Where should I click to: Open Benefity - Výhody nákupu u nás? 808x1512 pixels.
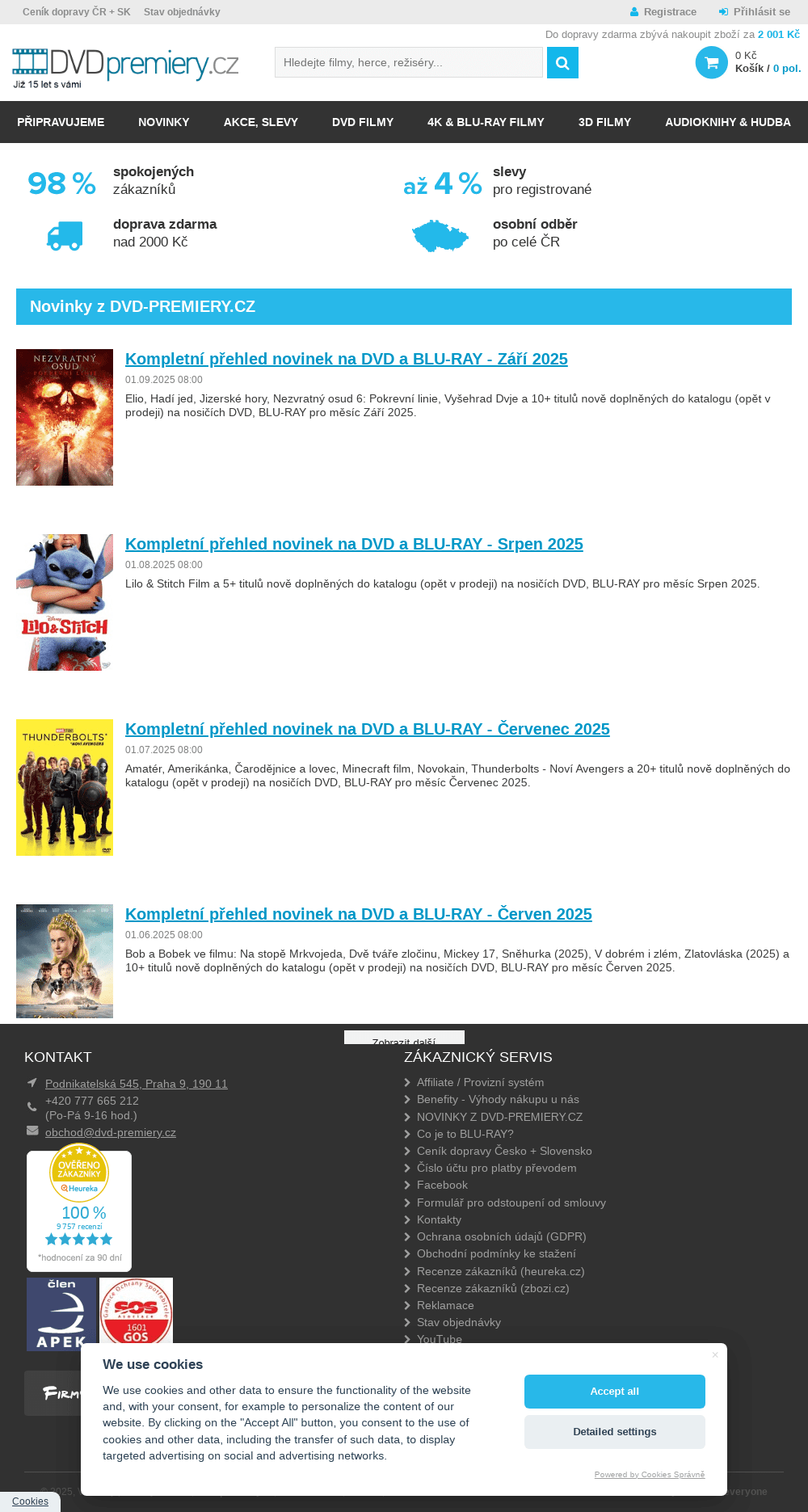498,1099
